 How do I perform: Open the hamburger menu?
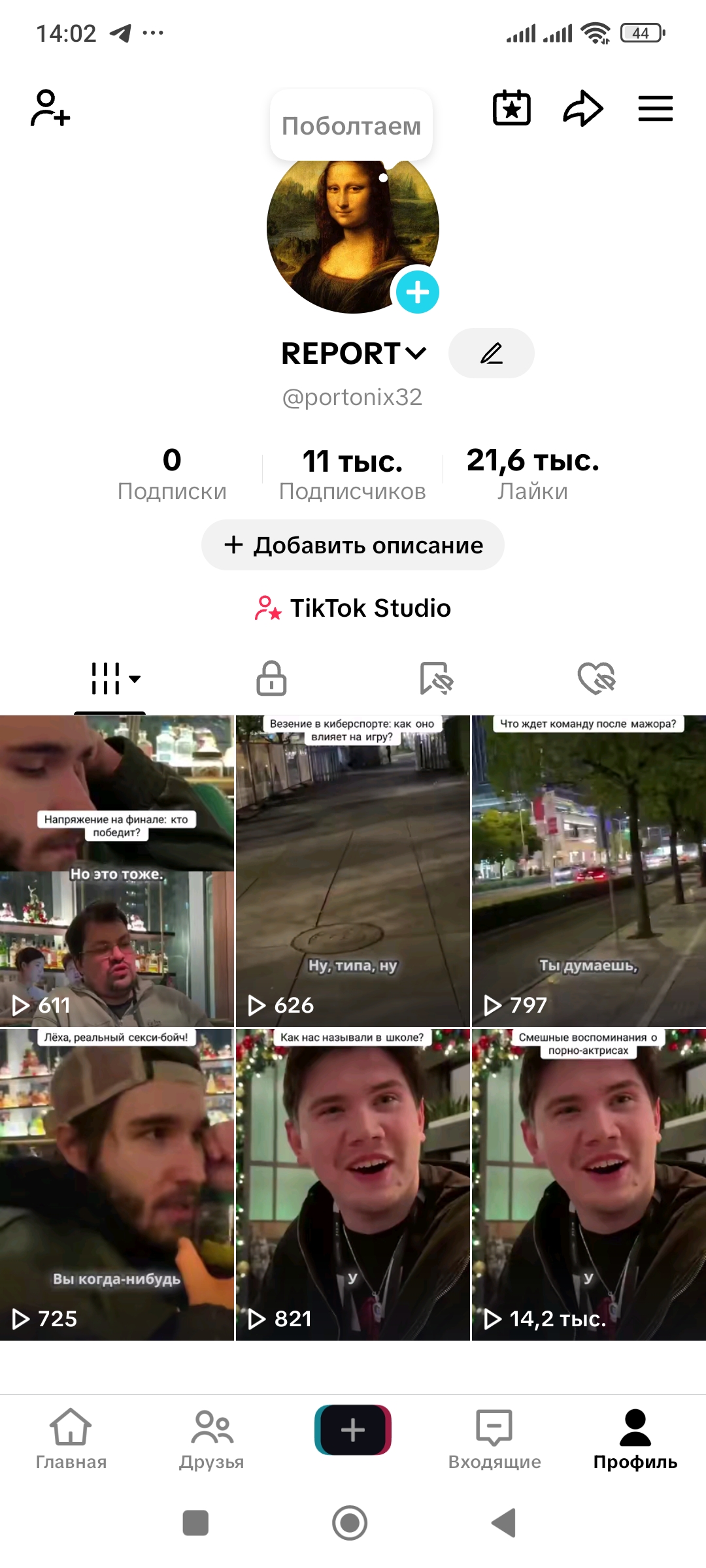[655, 108]
